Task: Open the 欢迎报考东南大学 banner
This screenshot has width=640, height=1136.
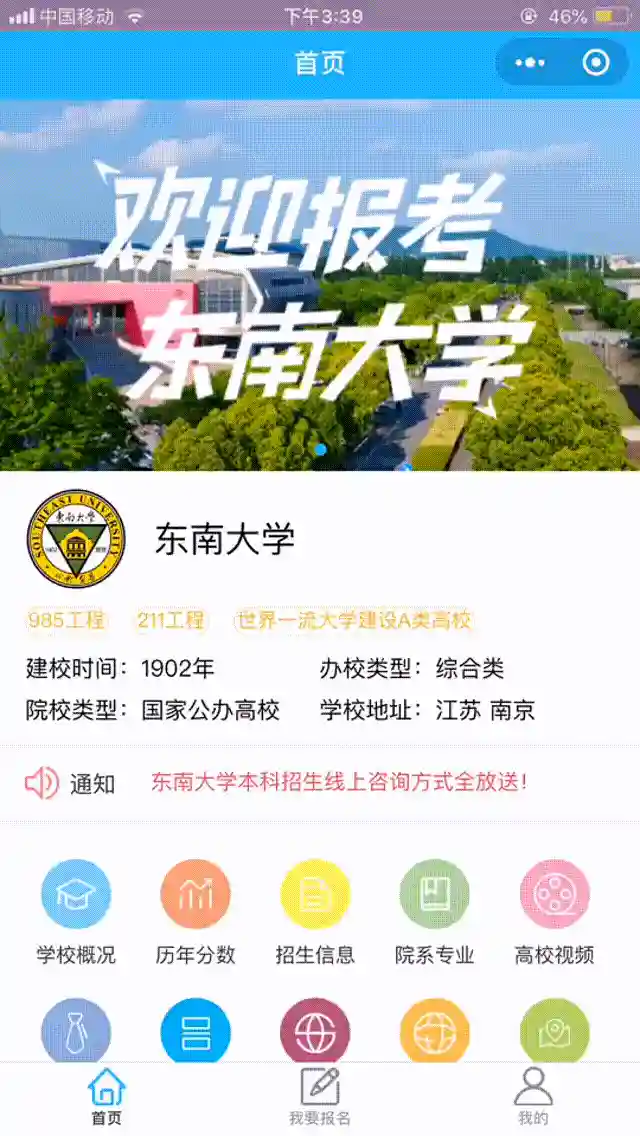Action: click(320, 285)
